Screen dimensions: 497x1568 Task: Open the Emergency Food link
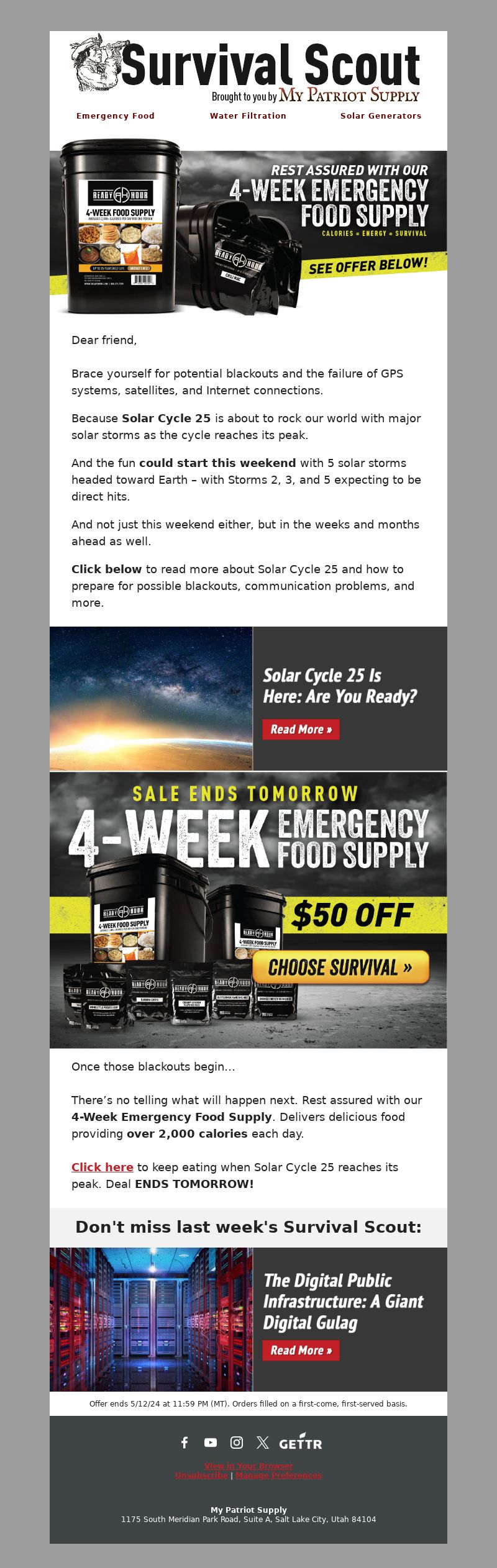coord(115,116)
